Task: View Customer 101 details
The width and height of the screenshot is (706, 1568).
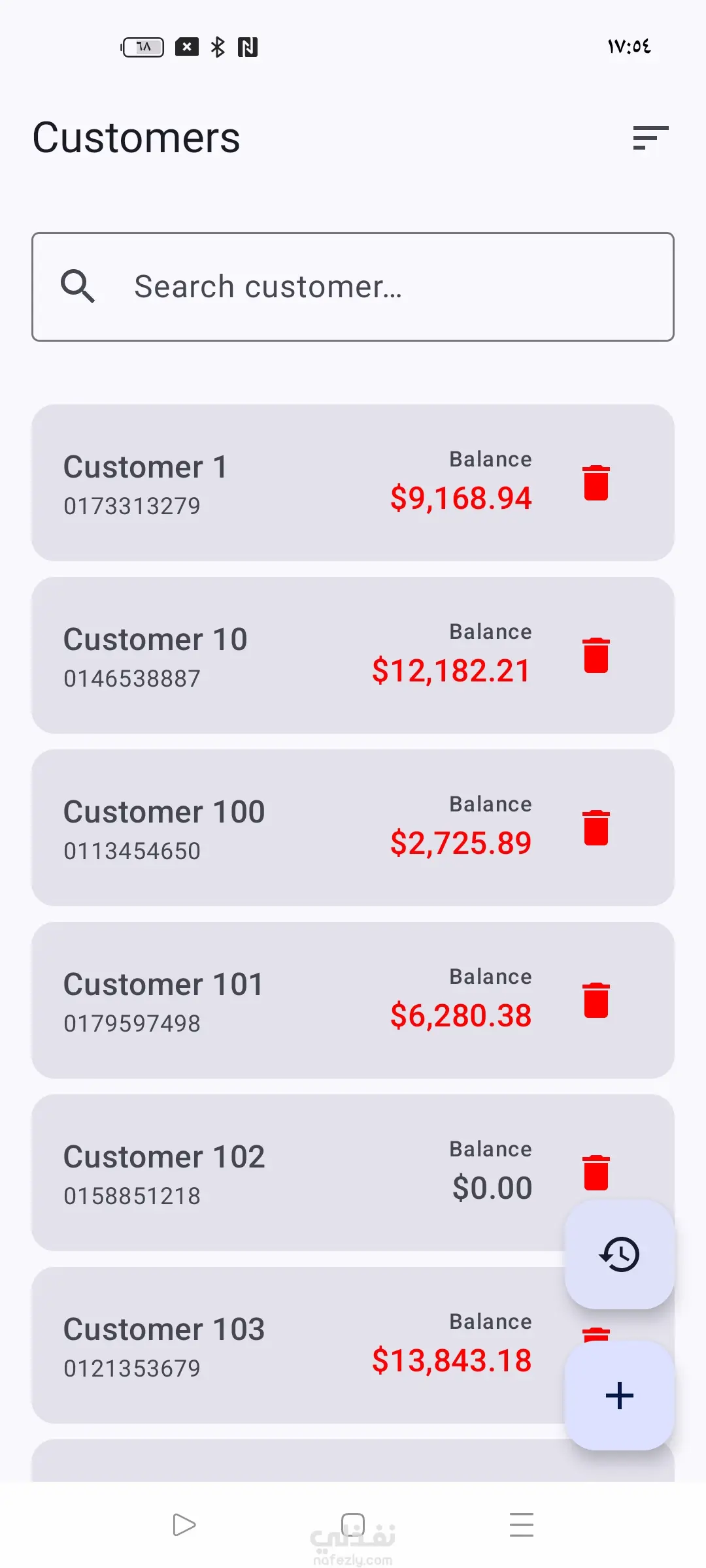Action: (x=353, y=1000)
